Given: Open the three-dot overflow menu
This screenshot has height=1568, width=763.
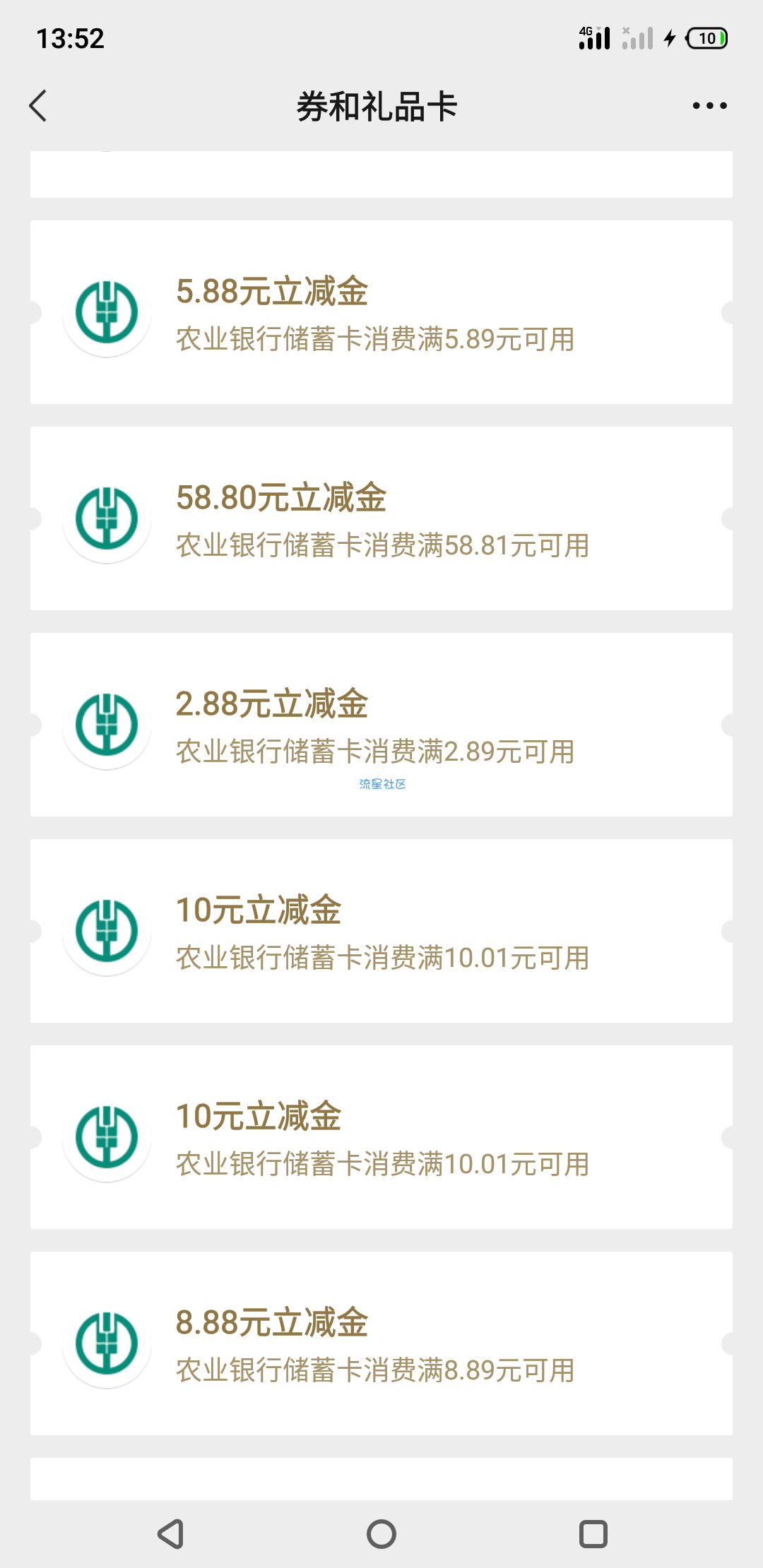Looking at the screenshot, I should [x=709, y=106].
